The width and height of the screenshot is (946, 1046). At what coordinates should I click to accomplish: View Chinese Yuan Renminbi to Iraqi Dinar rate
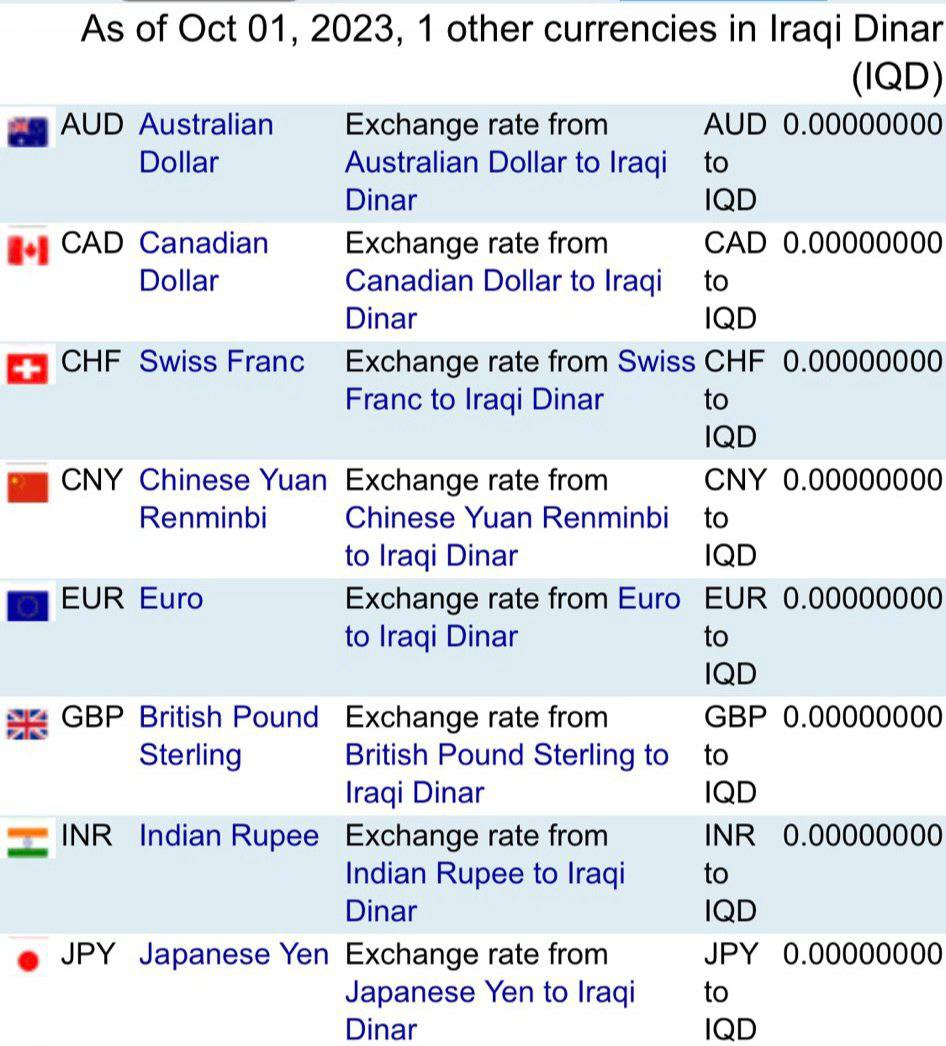tap(506, 519)
